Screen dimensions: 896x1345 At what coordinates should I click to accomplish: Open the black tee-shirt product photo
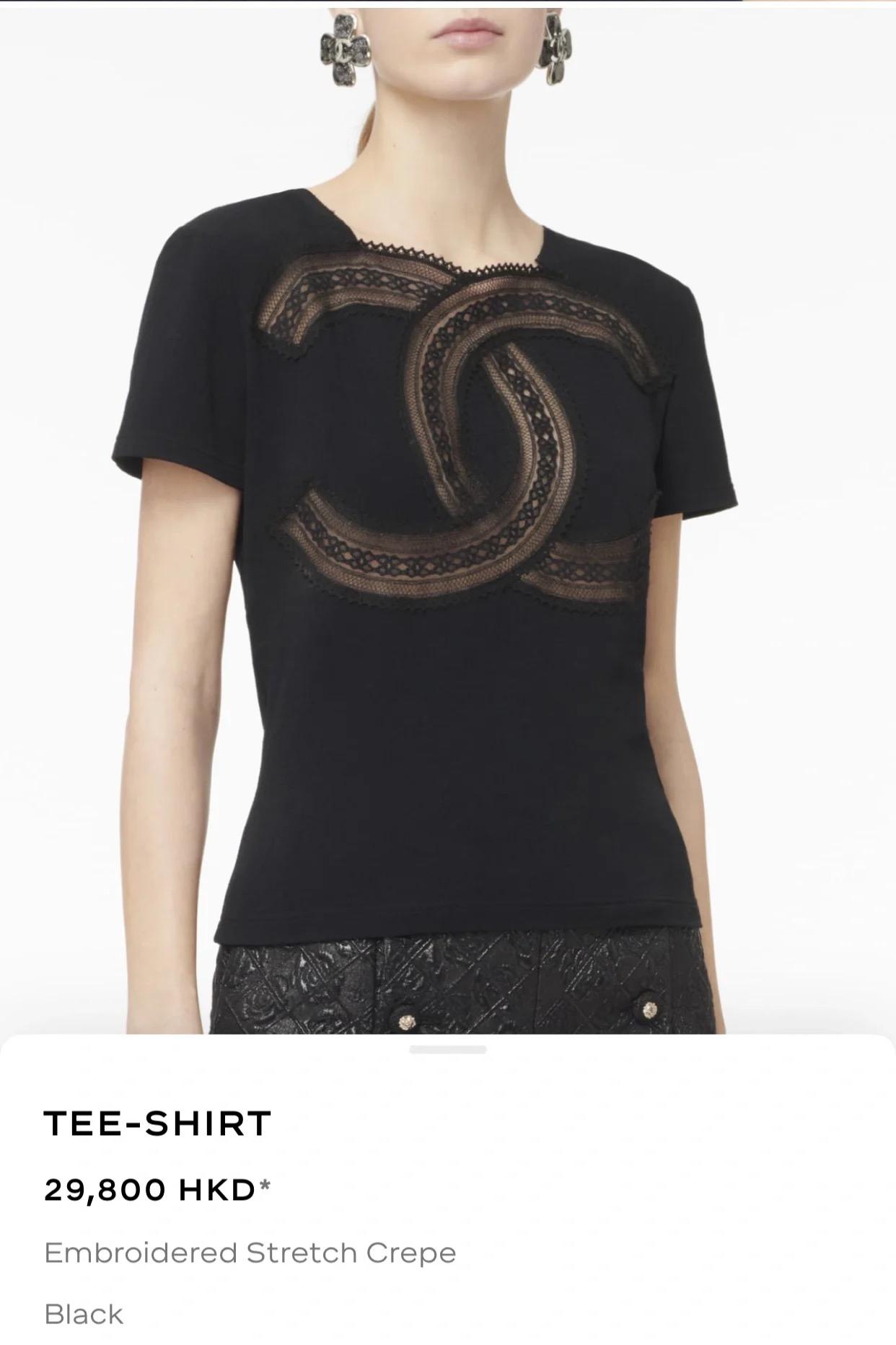click(x=447, y=577)
